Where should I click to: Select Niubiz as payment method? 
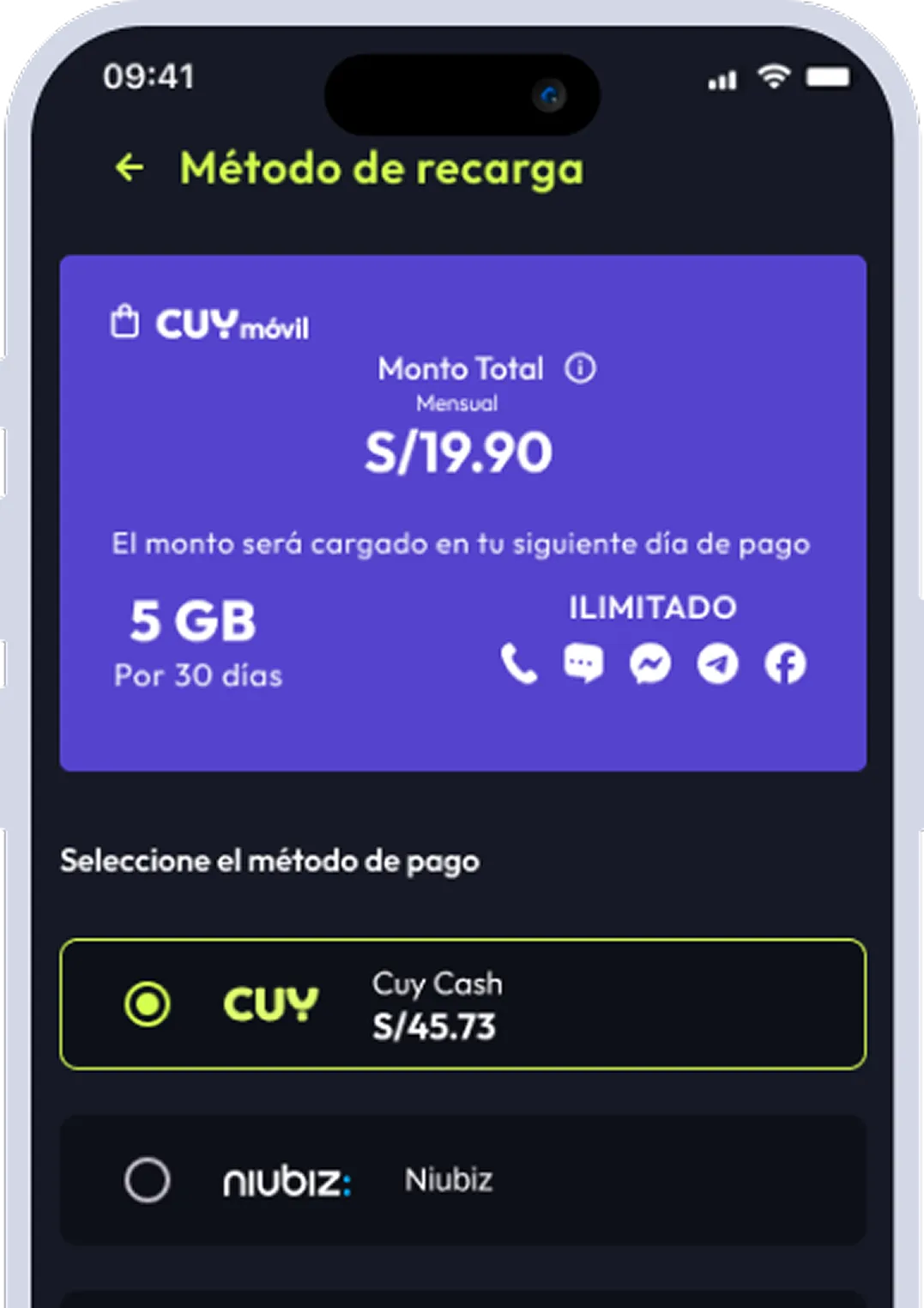click(148, 1179)
